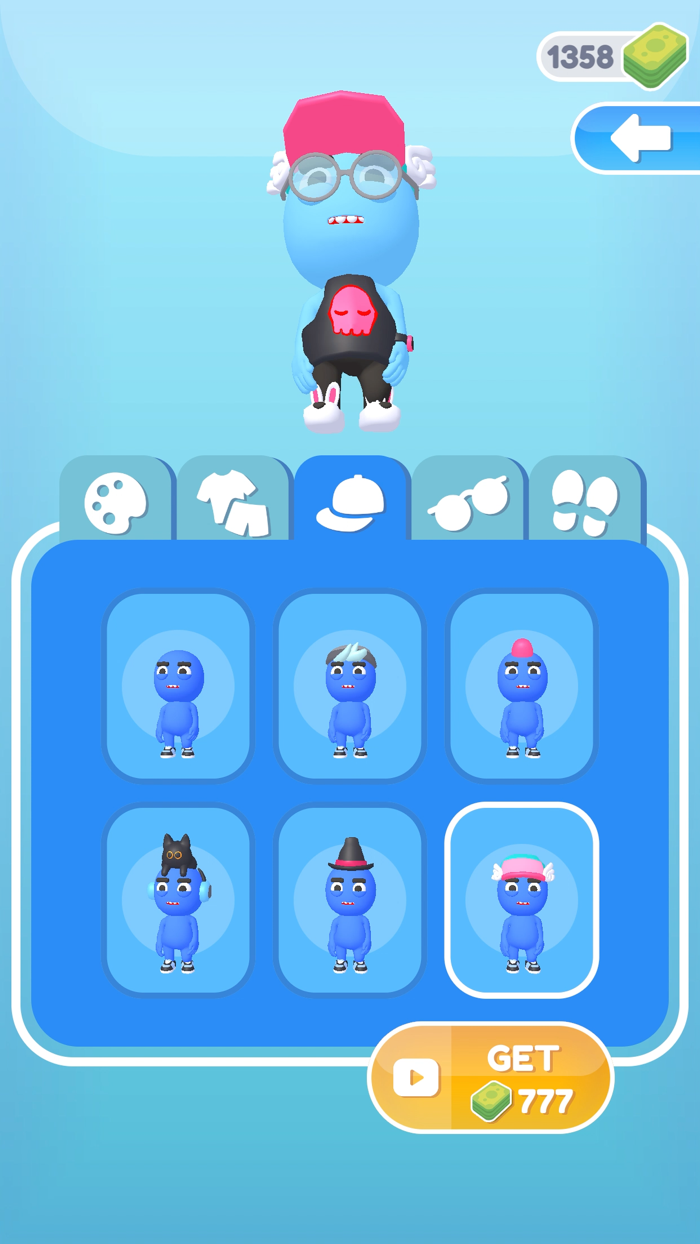Screen dimensions: 700x1244
Task: Choose the black cat with headphones
Action: [178, 900]
